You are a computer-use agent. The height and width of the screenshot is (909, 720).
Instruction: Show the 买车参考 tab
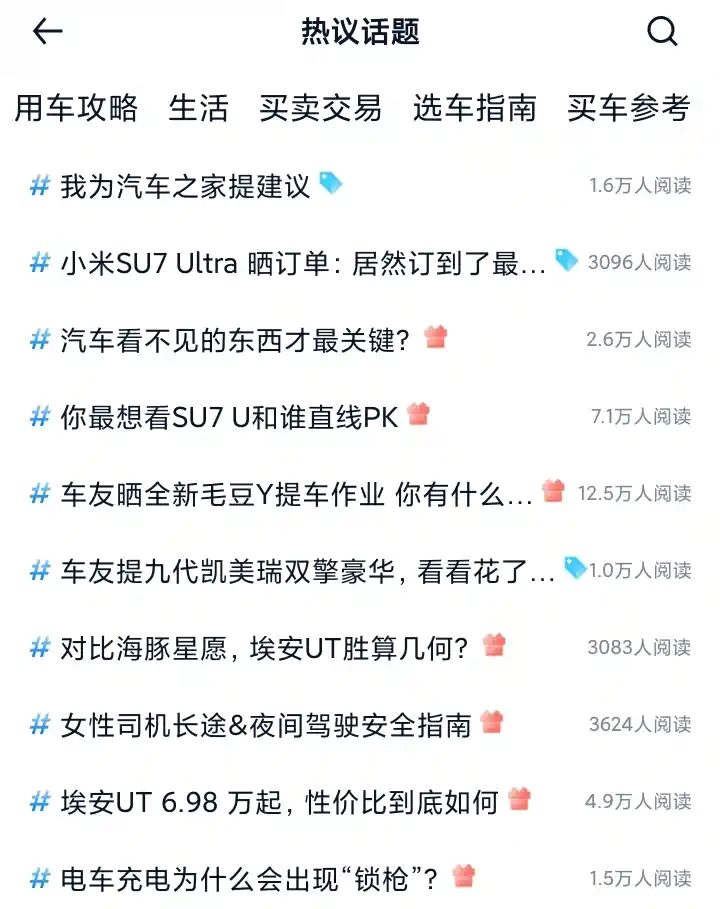[628, 108]
